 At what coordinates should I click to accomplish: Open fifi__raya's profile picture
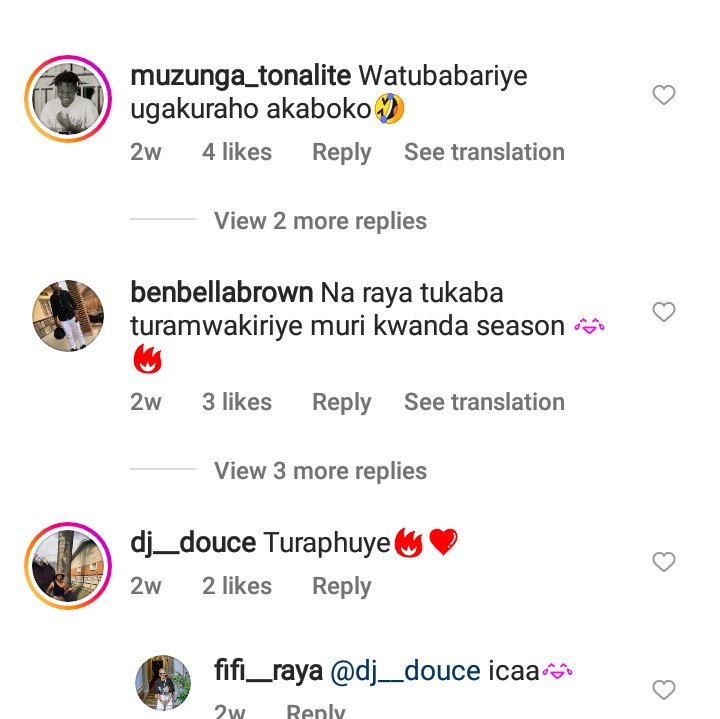163,683
